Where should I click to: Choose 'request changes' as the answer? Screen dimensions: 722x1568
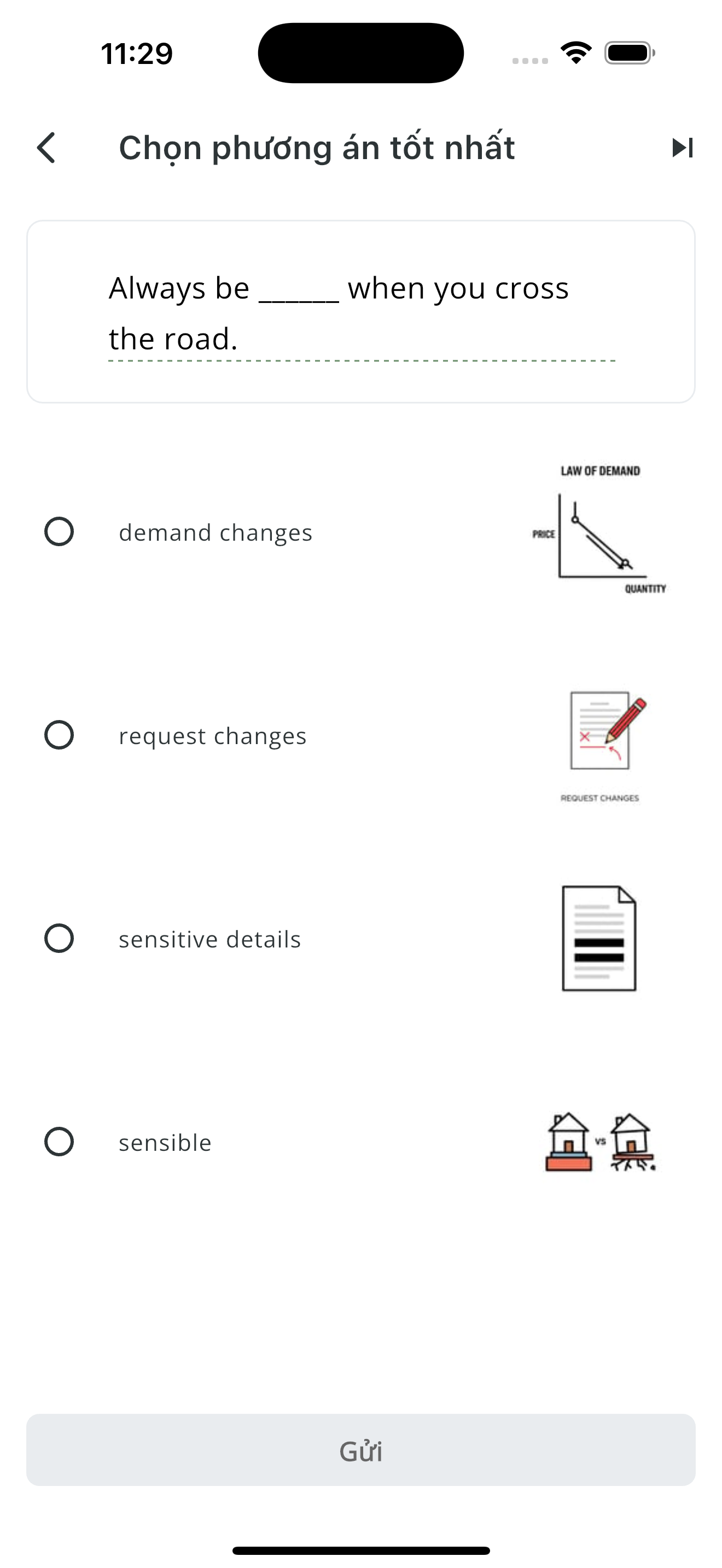(x=59, y=735)
